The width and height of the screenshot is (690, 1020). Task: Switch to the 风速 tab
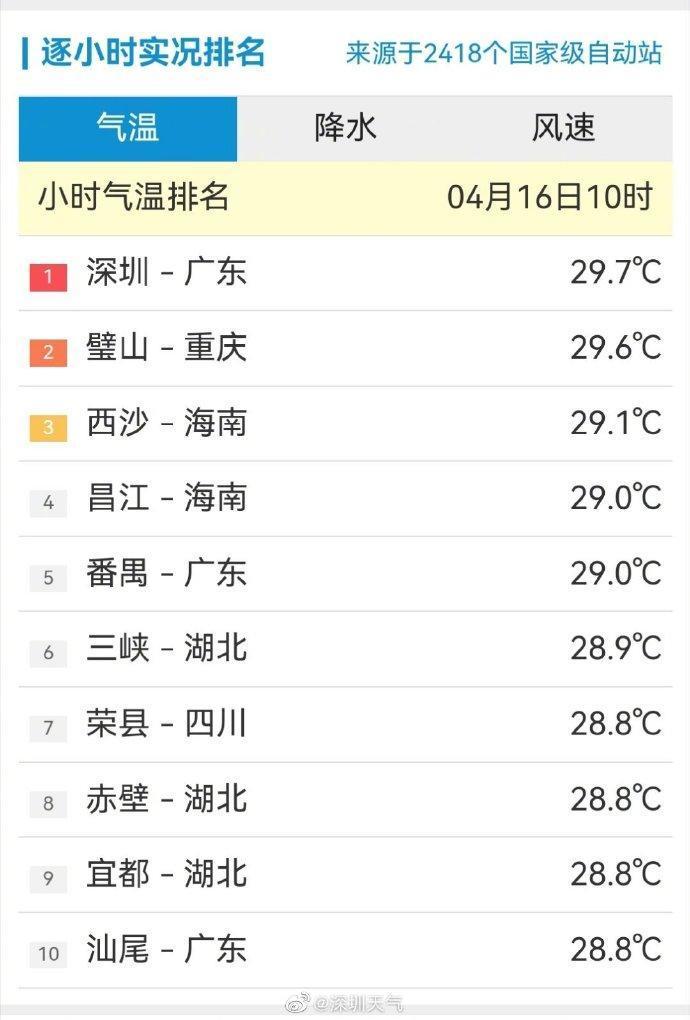coord(563,129)
